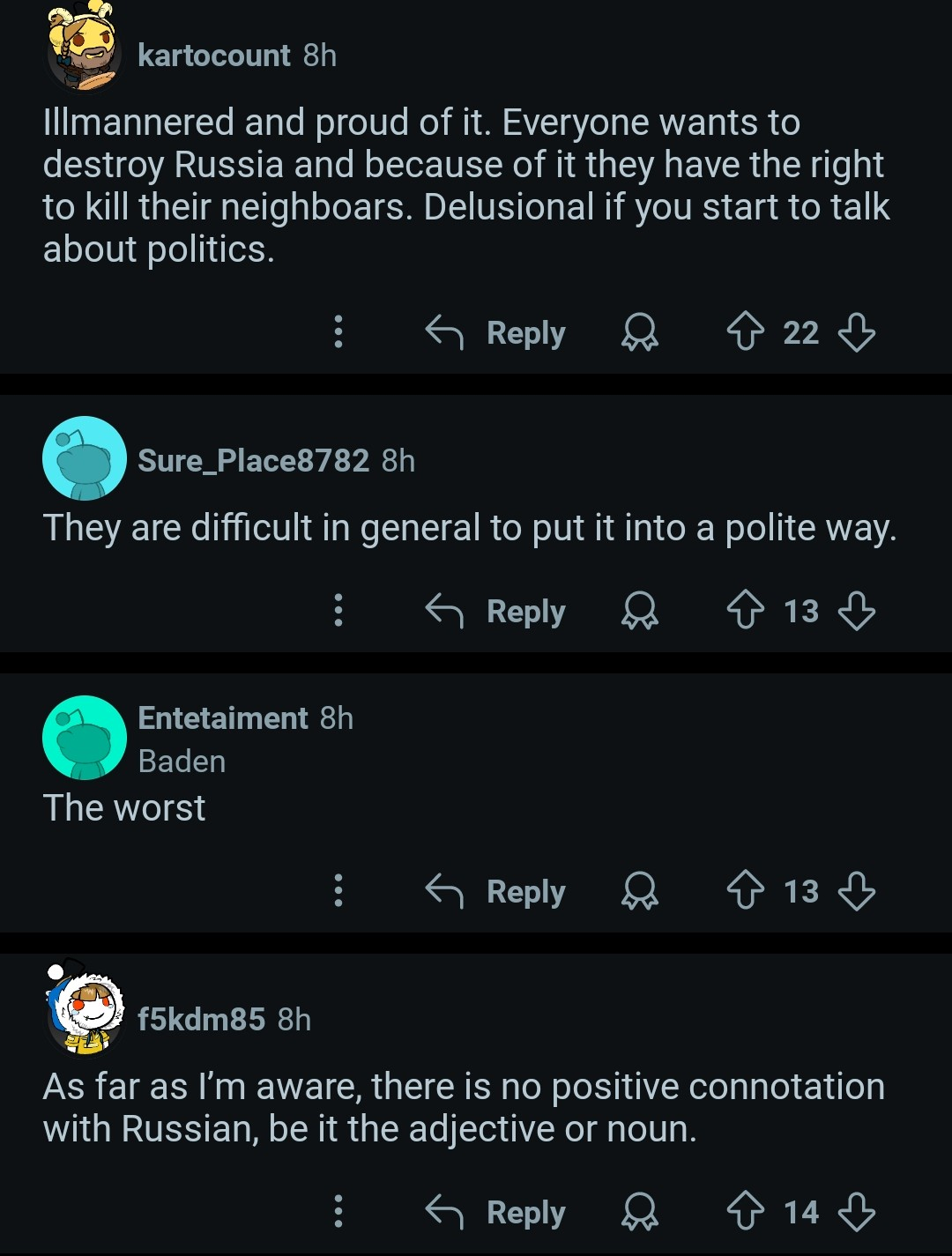Open overflow menu on f5kdm85's comment
Viewport: 952px width, 1256px height.
pyautogui.click(x=338, y=1211)
